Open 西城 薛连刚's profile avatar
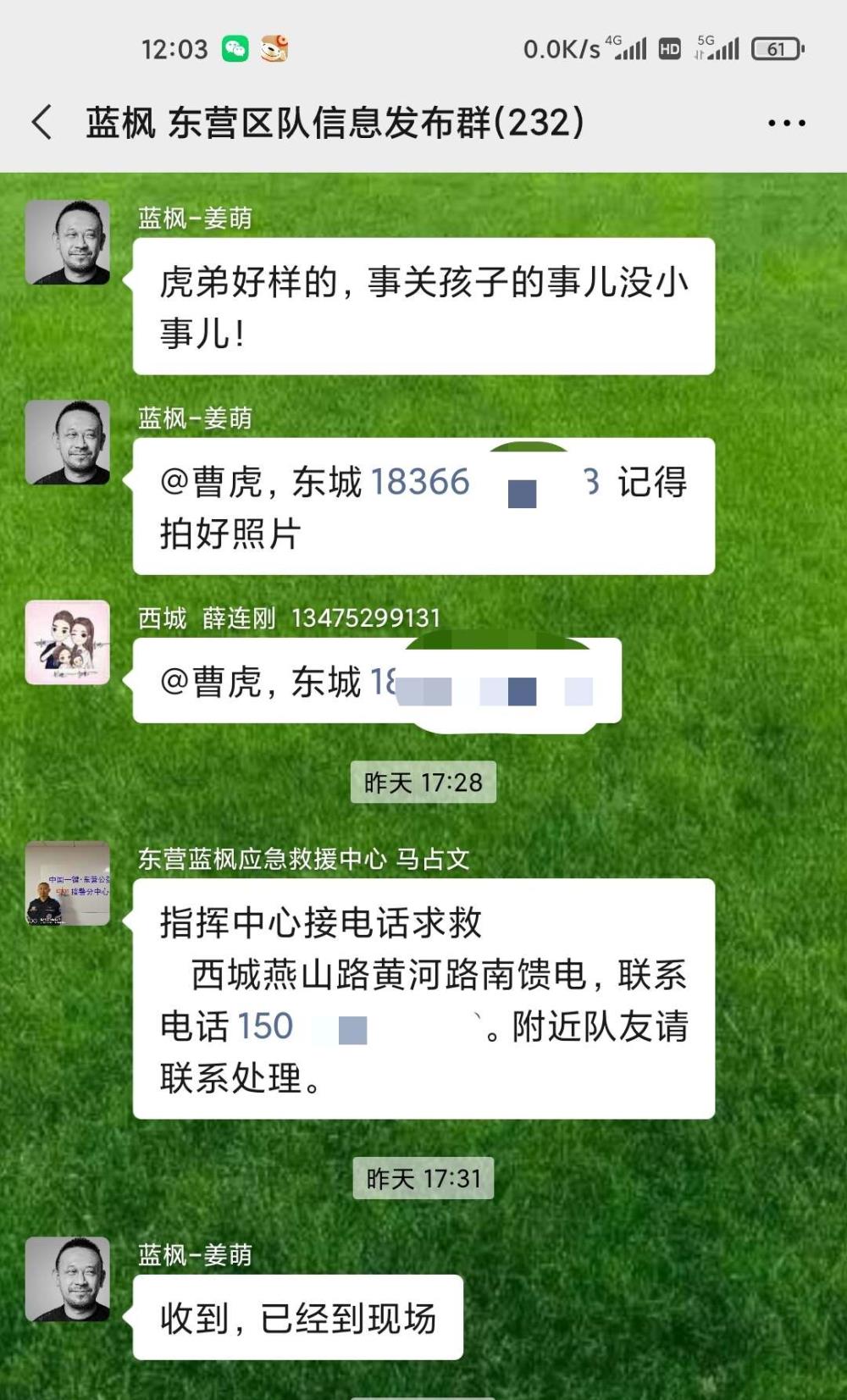 [68, 642]
